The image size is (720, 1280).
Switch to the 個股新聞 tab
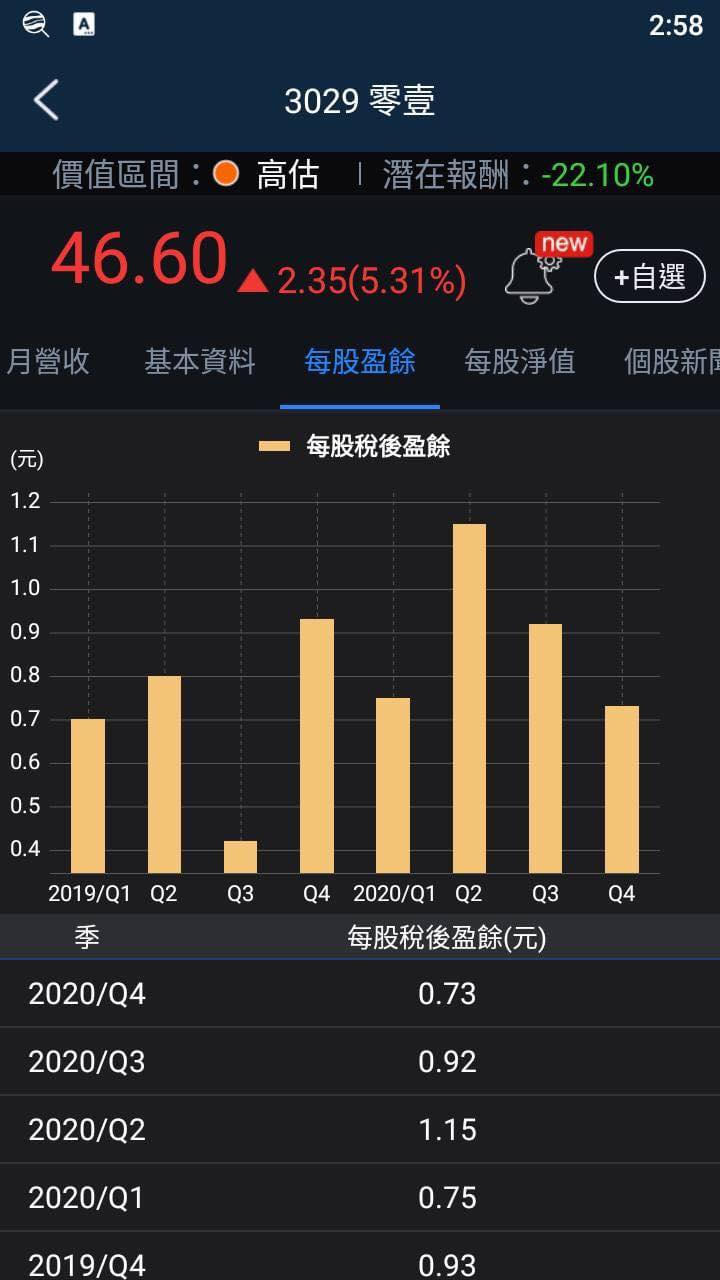pyautogui.click(x=670, y=362)
